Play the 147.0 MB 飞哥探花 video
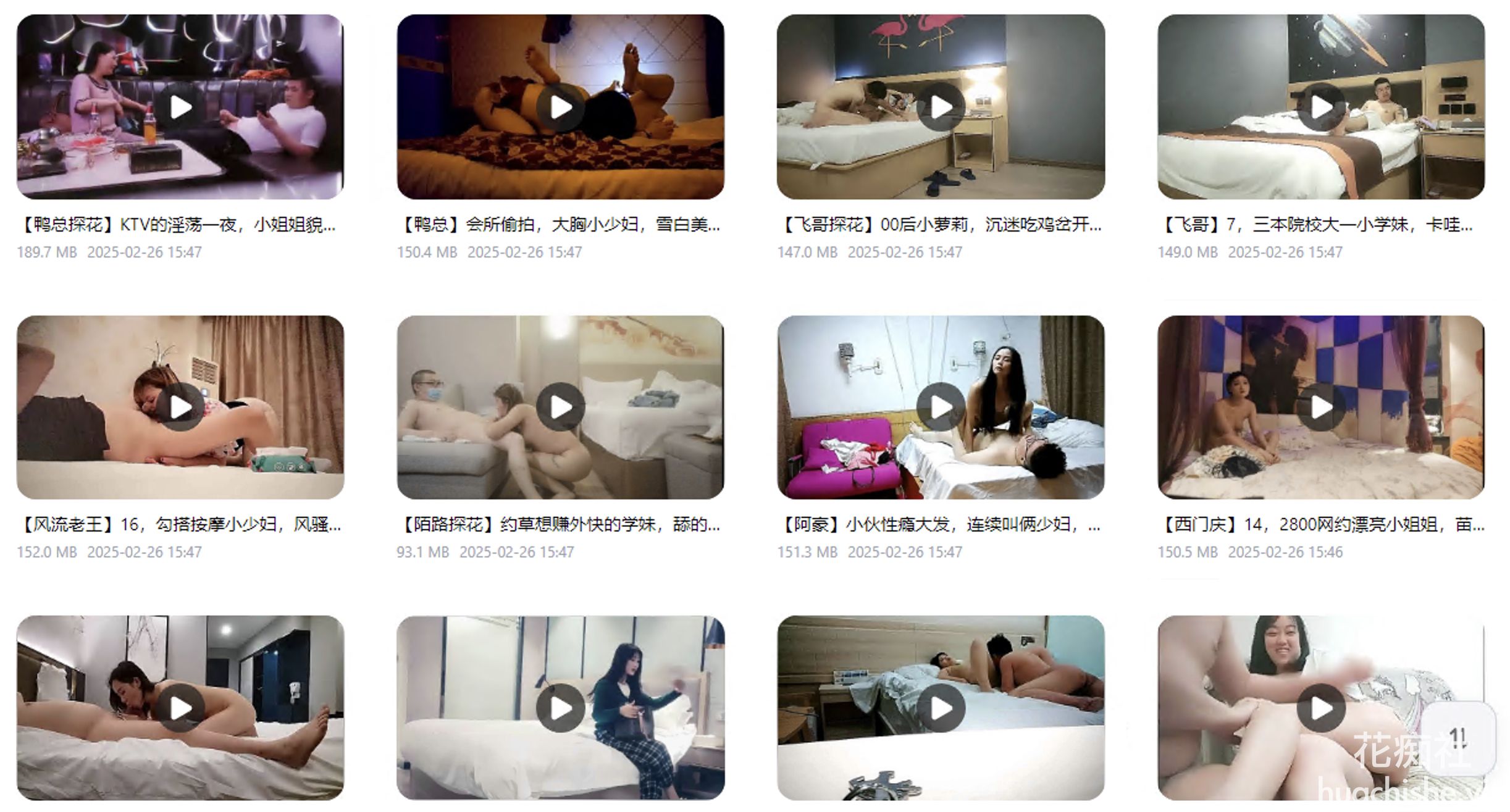This screenshot has height=812, width=1510. coord(941,107)
